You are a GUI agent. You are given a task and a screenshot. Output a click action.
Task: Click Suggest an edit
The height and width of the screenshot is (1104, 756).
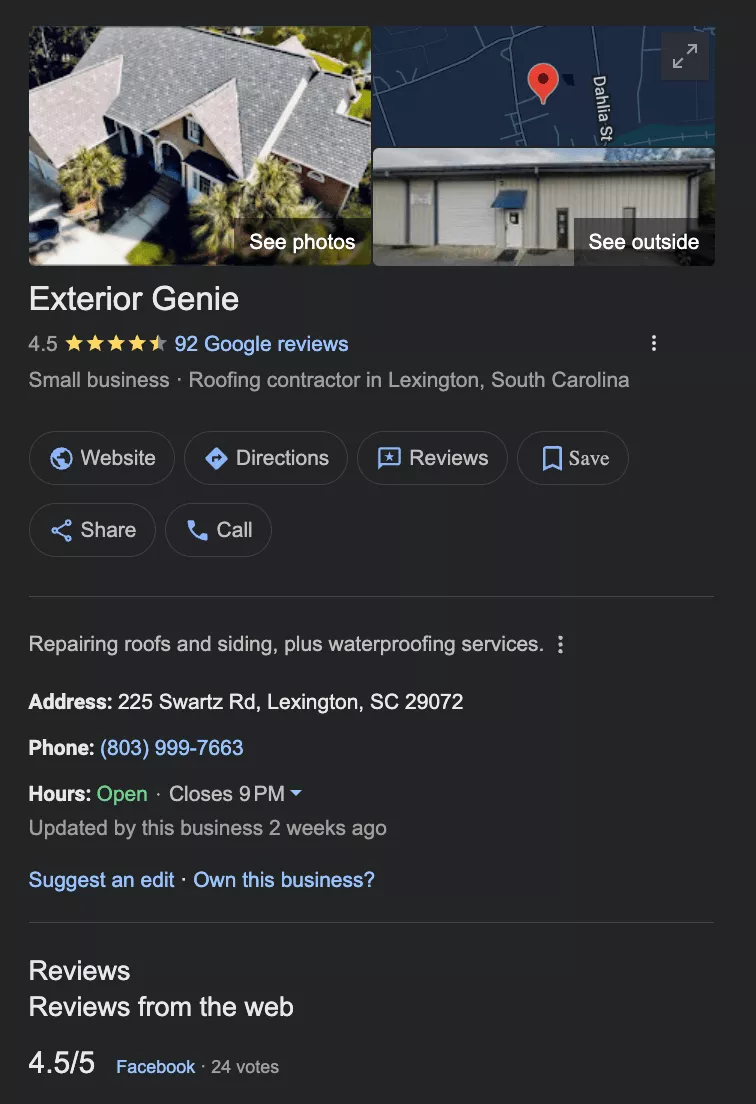(x=101, y=879)
